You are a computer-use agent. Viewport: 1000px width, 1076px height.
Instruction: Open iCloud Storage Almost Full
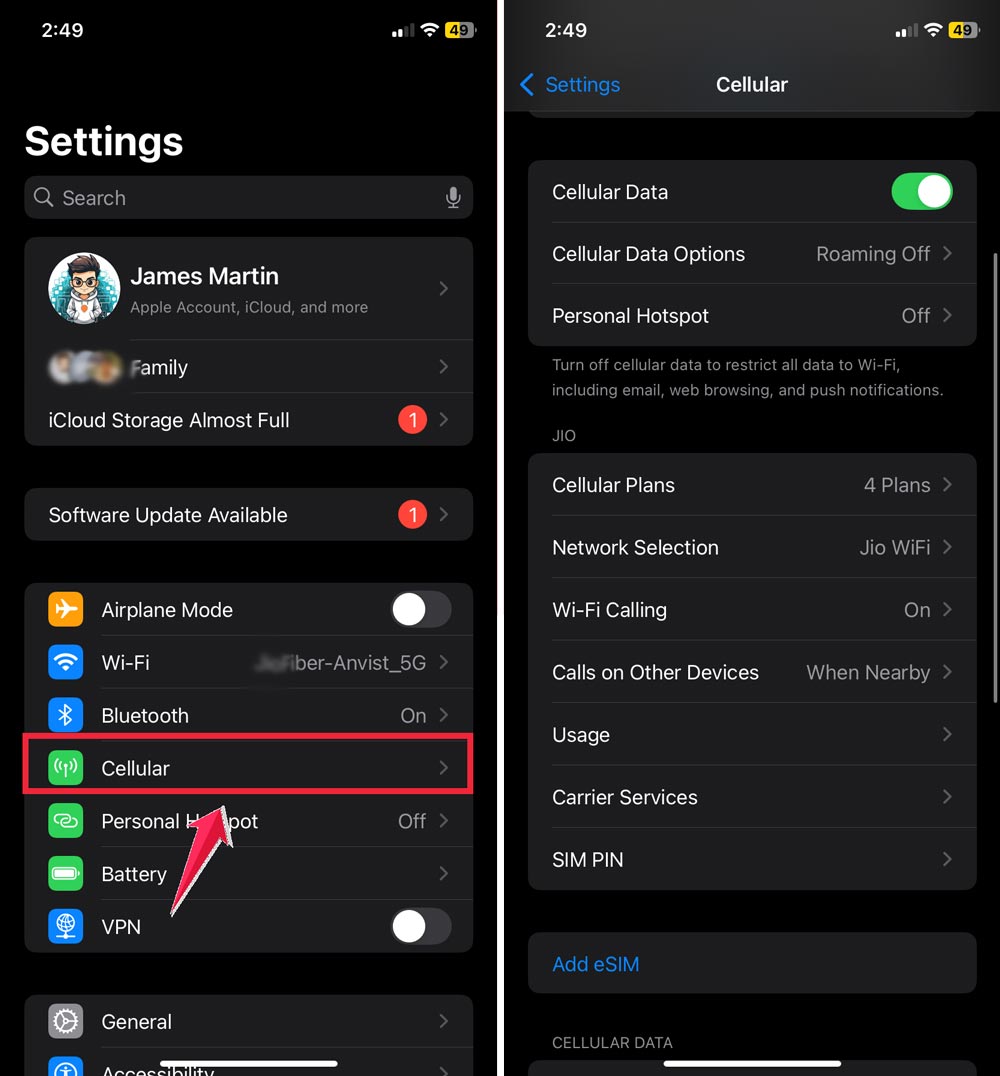tap(248, 420)
